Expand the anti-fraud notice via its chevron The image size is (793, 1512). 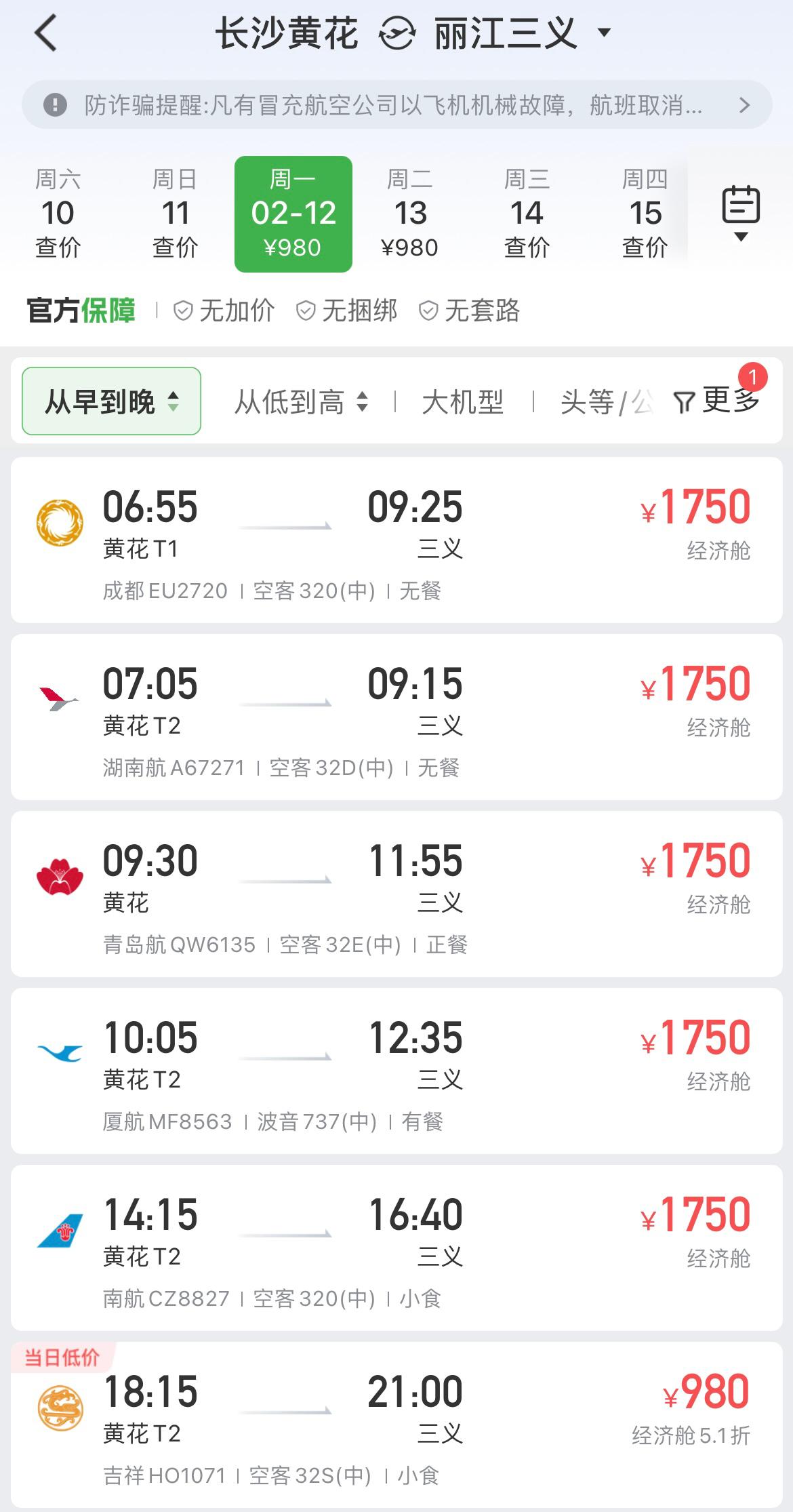click(744, 105)
